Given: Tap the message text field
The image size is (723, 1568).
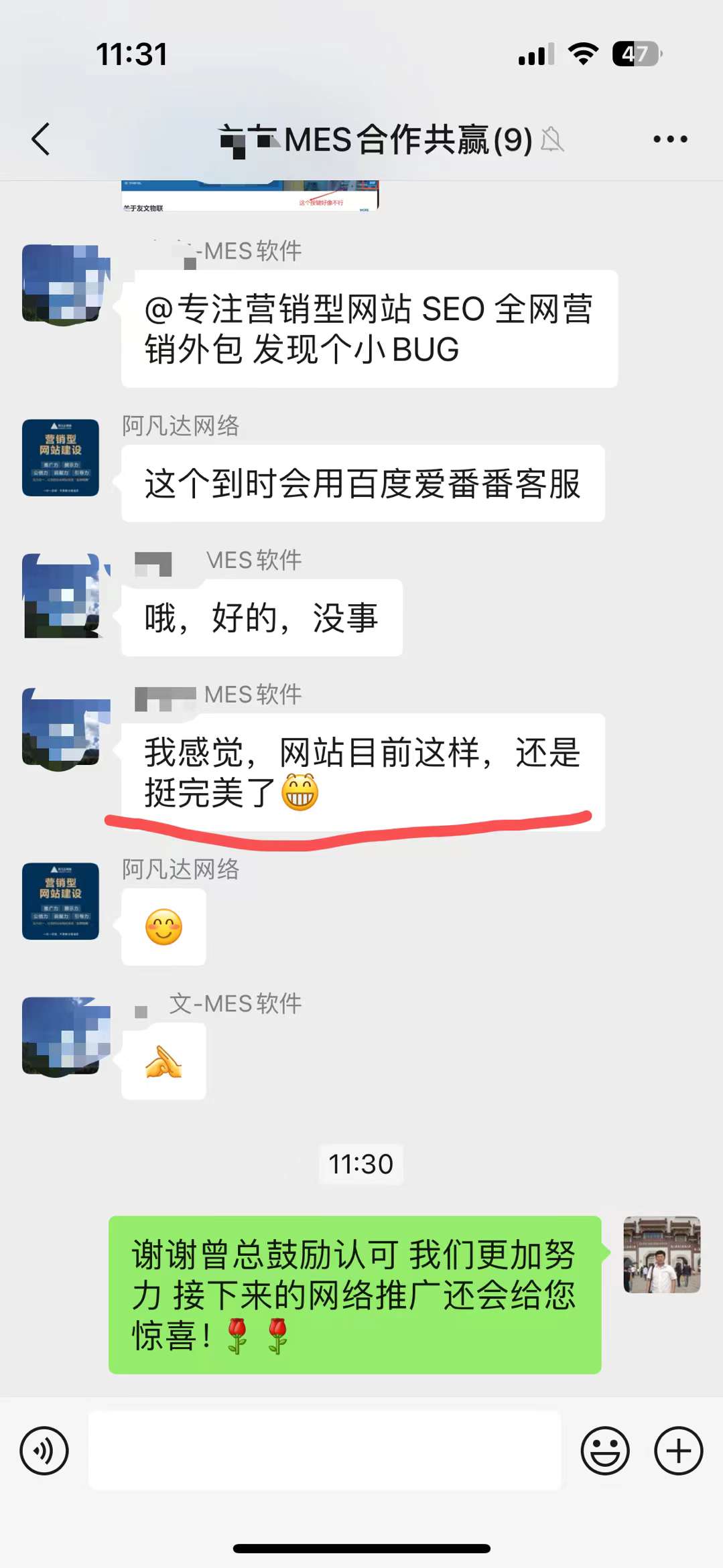Looking at the screenshot, I should point(324,1451).
